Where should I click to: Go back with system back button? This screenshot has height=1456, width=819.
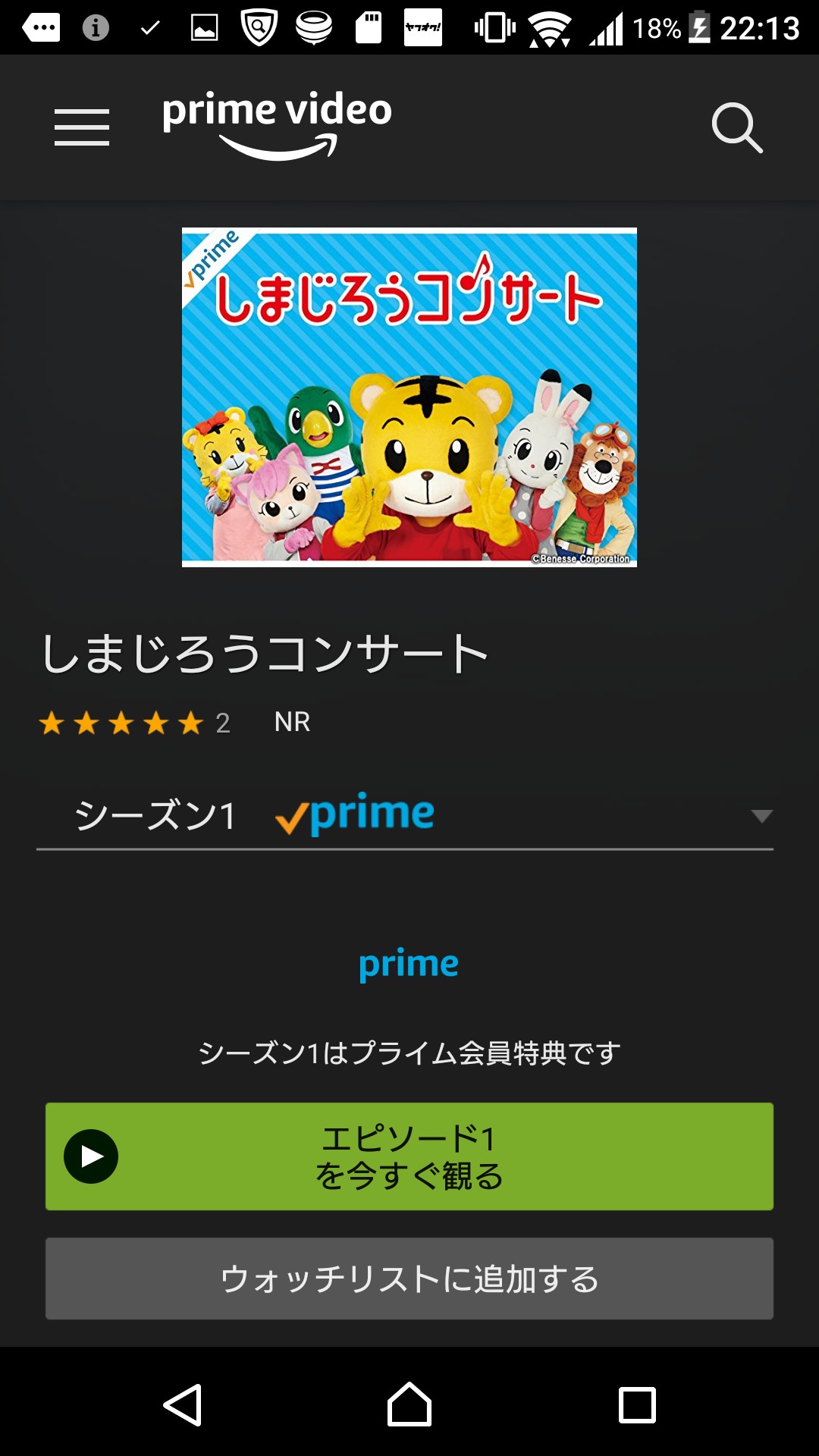pos(183,1405)
